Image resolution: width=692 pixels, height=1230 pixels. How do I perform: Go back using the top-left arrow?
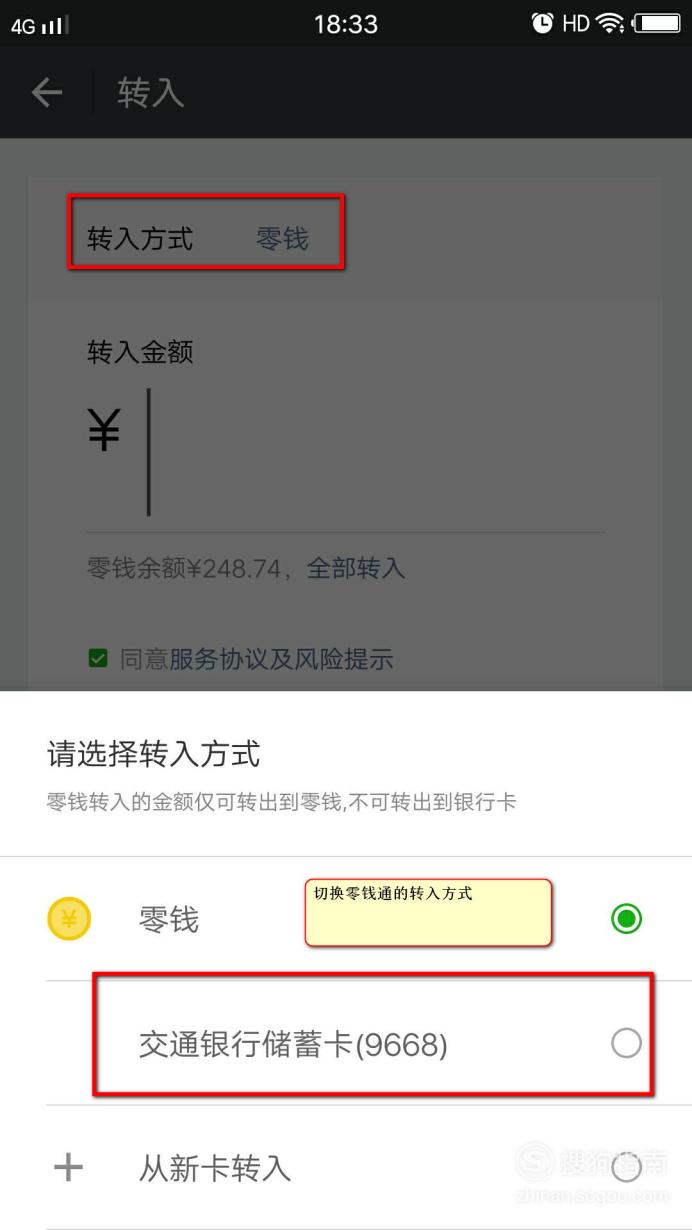coord(47,93)
